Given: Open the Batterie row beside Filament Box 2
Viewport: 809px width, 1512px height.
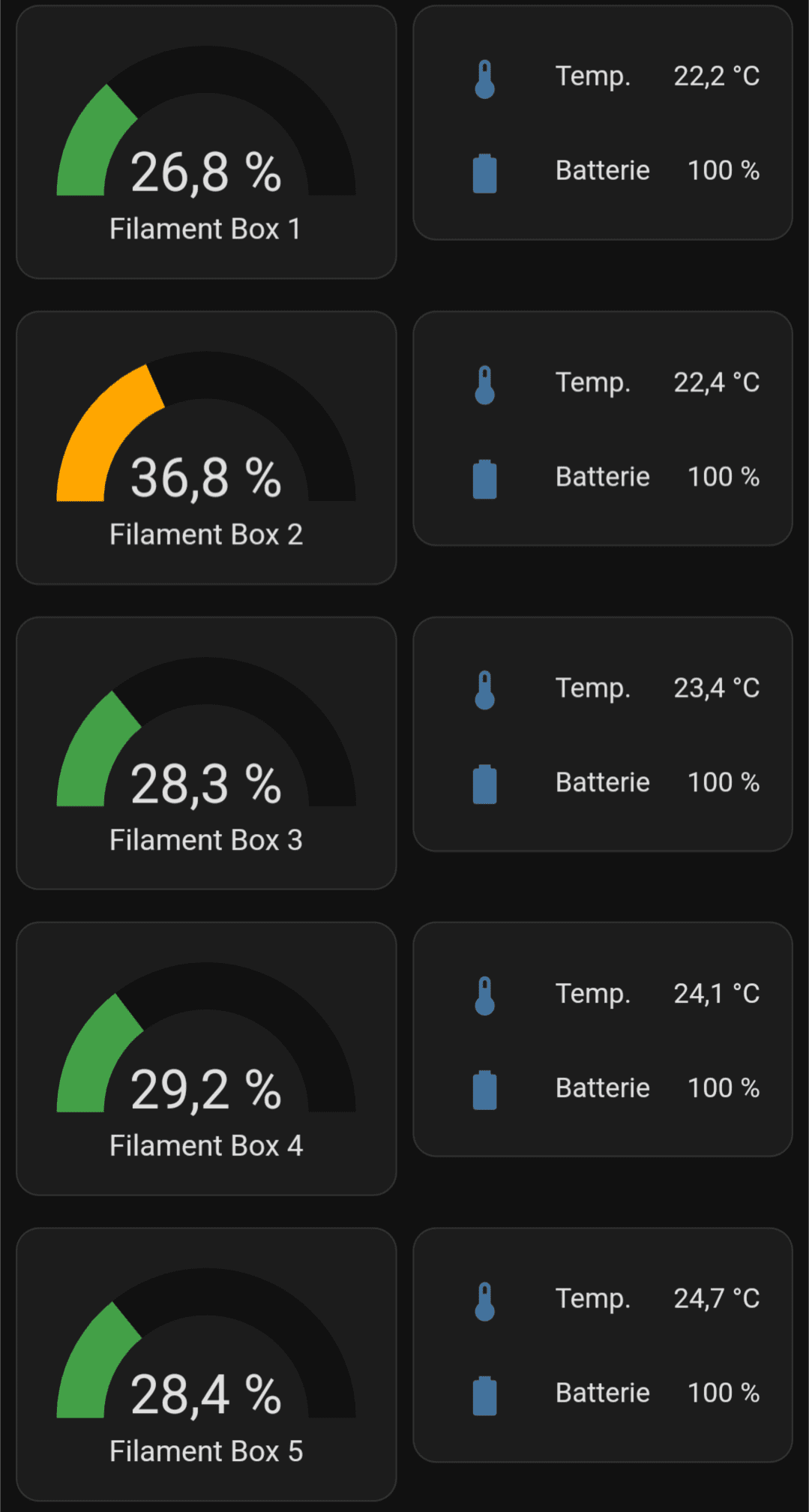Looking at the screenshot, I should pos(603,477).
